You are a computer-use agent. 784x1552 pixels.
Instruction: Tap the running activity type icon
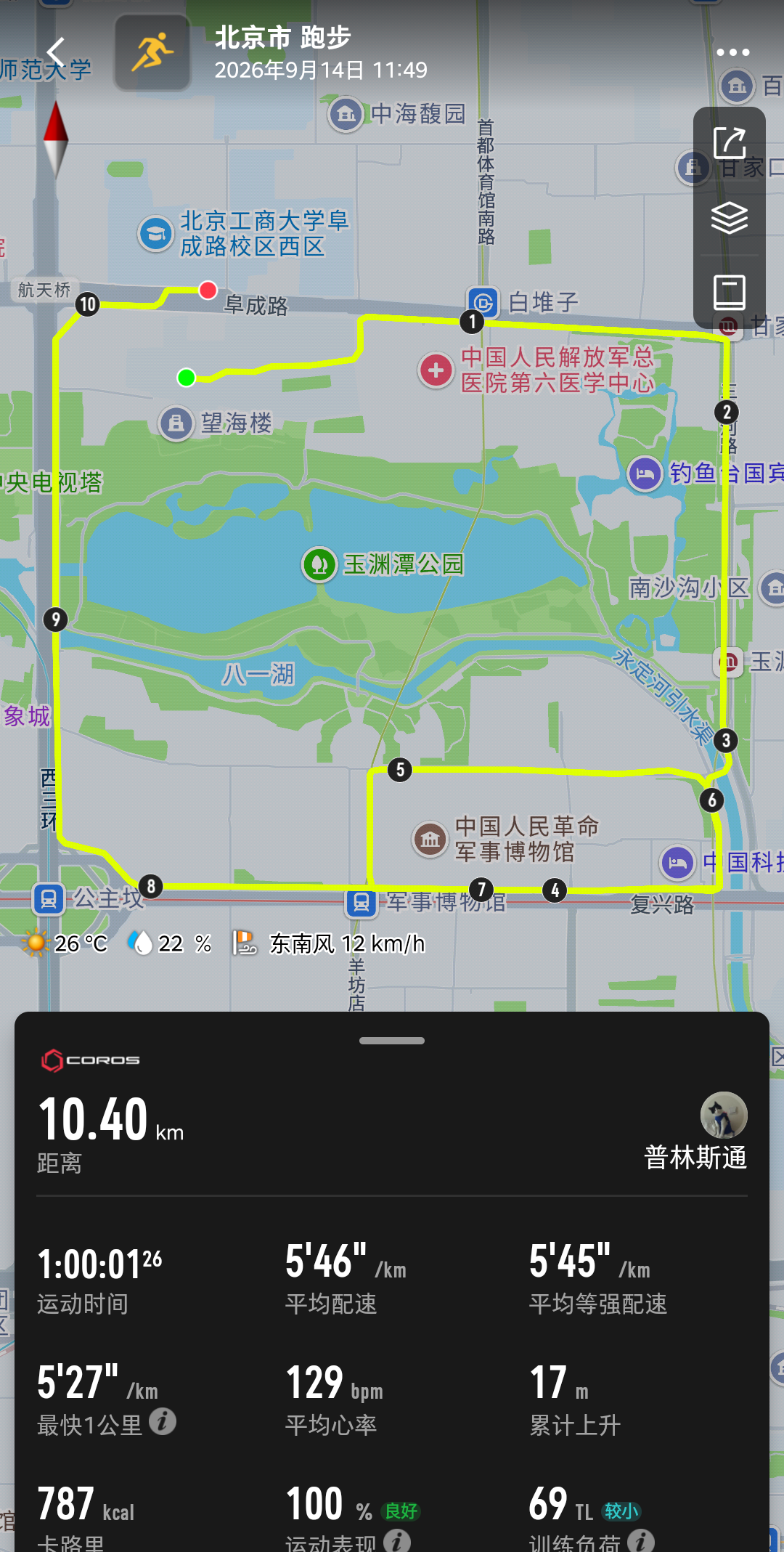[152, 52]
